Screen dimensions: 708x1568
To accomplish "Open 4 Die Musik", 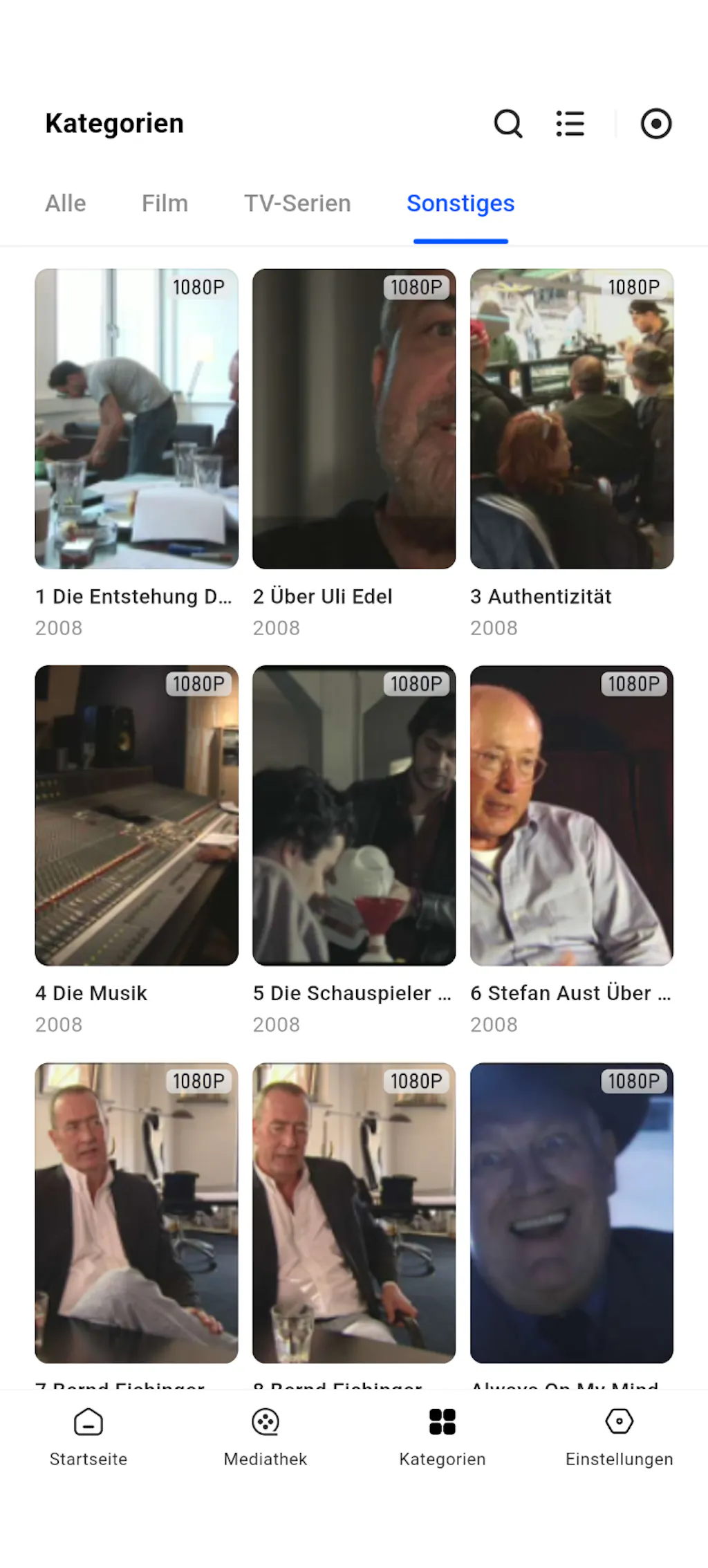I will coord(136,815).
